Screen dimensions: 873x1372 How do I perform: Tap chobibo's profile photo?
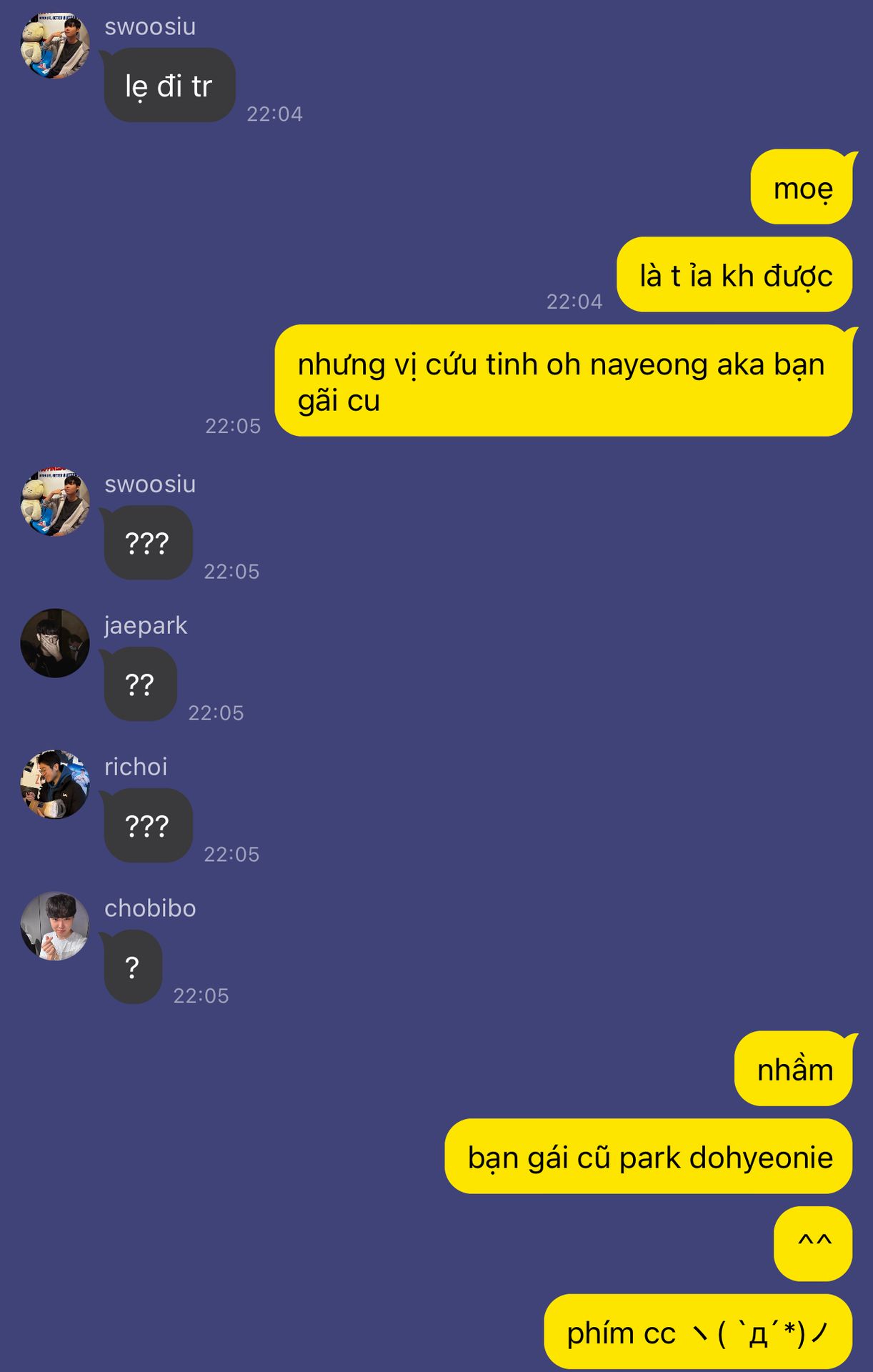point(55,926)
